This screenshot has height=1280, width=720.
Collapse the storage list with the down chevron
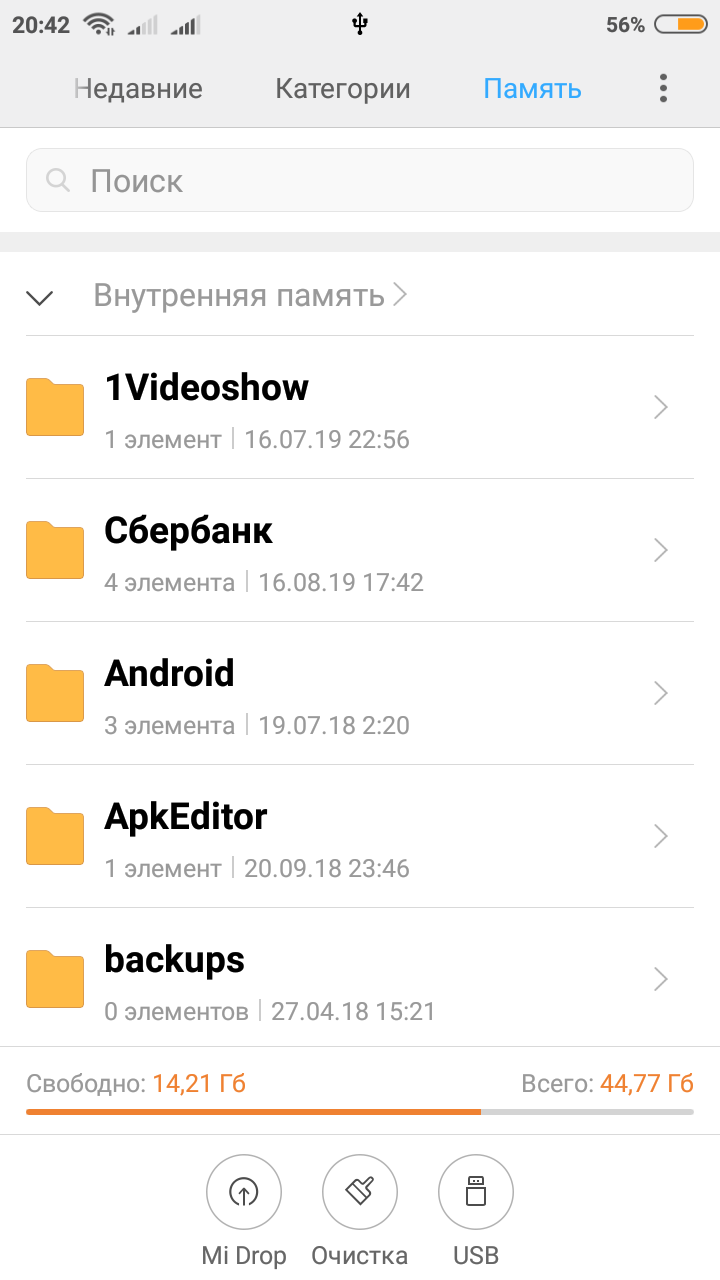click(41, 297)
